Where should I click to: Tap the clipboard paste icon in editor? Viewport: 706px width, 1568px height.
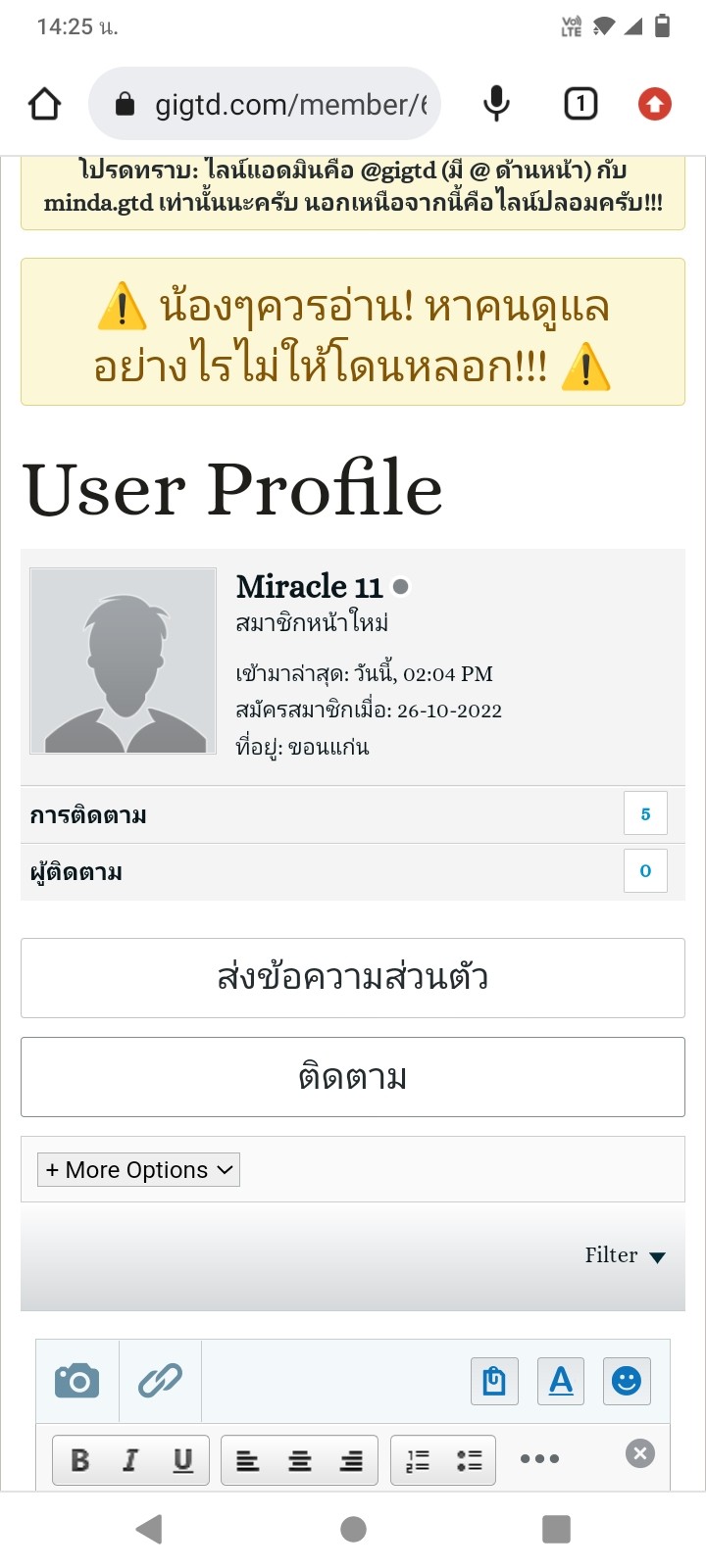click(494, 1381)
